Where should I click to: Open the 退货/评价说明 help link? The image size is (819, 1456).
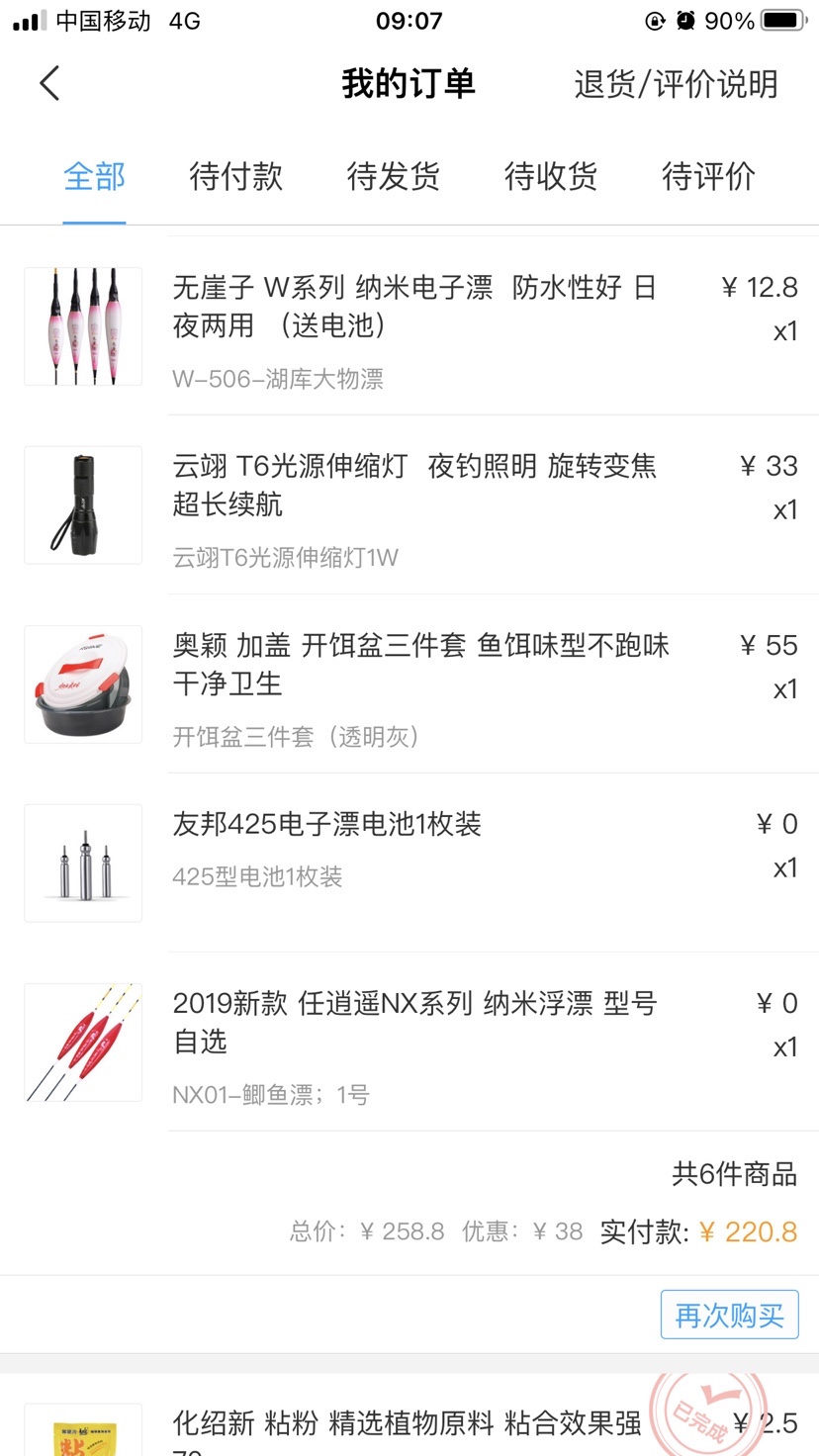tap(676, 85)
